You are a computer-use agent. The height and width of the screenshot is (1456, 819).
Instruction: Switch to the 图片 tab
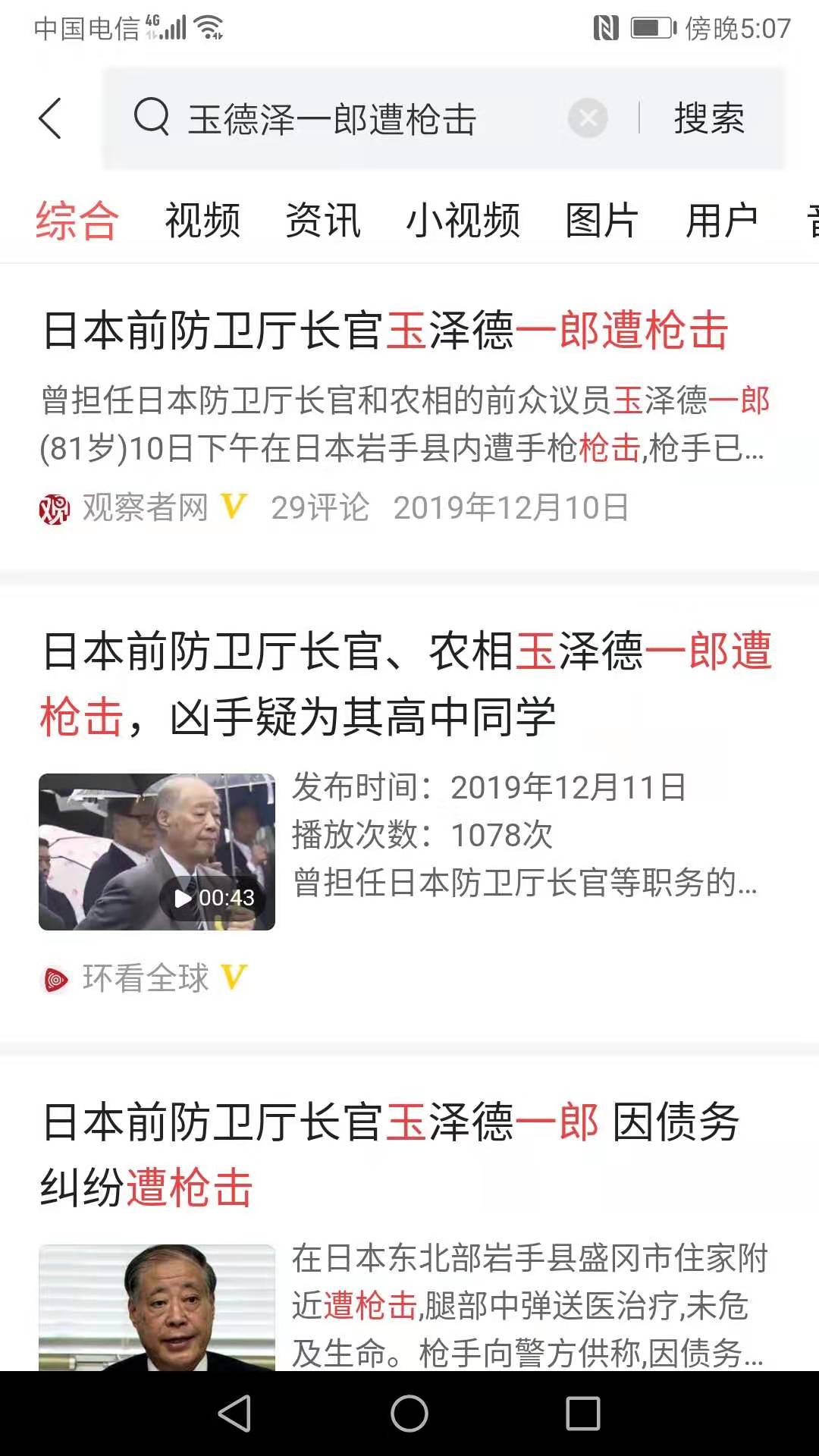601,221
